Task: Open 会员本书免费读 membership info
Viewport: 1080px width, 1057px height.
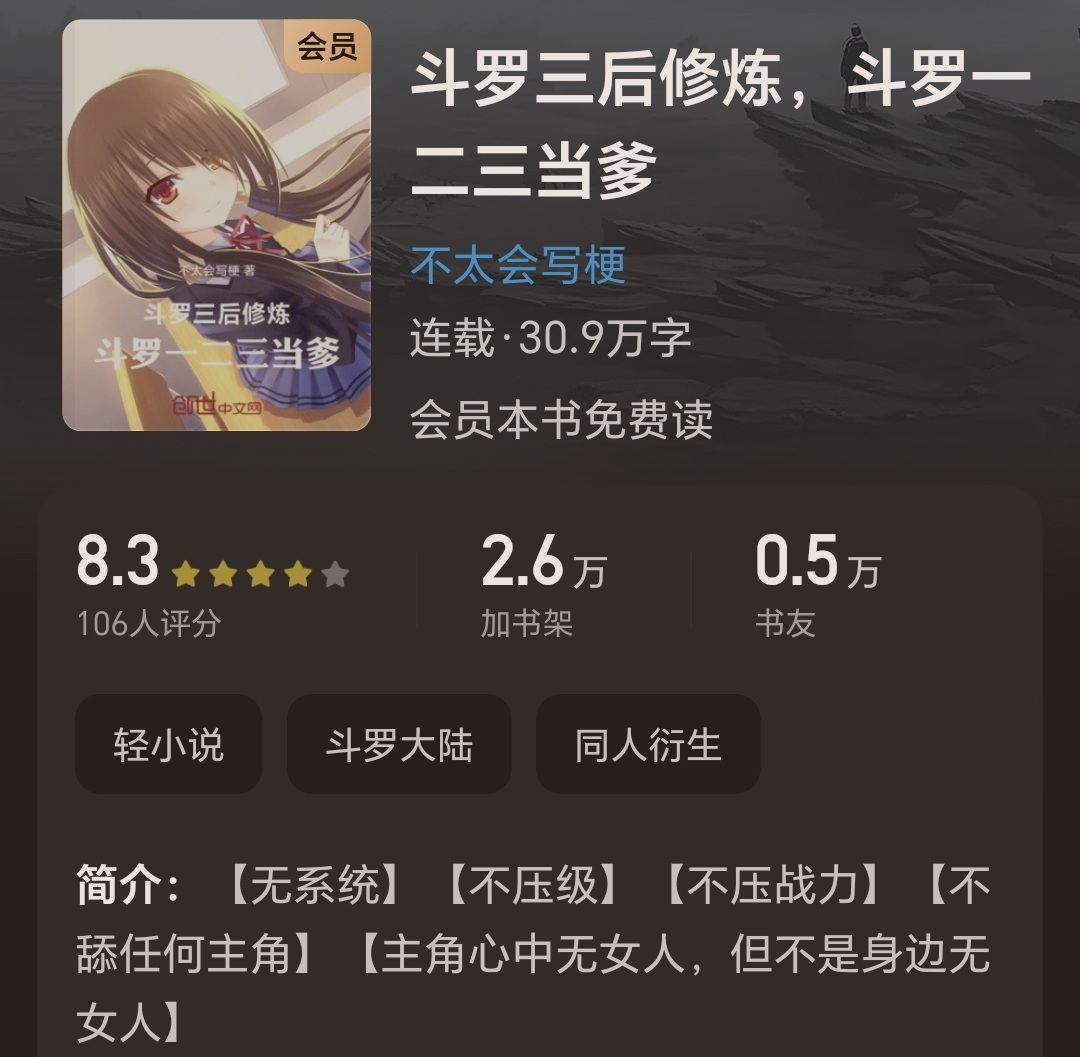Action: pos(561,420)
